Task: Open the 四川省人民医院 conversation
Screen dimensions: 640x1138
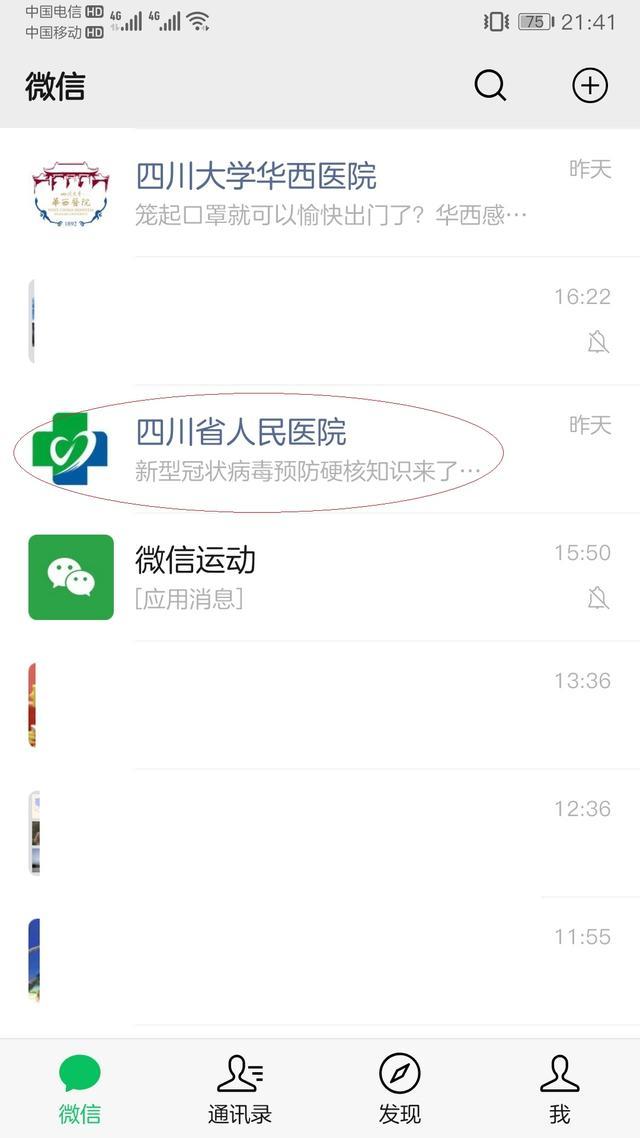Action: click(320, 450)
